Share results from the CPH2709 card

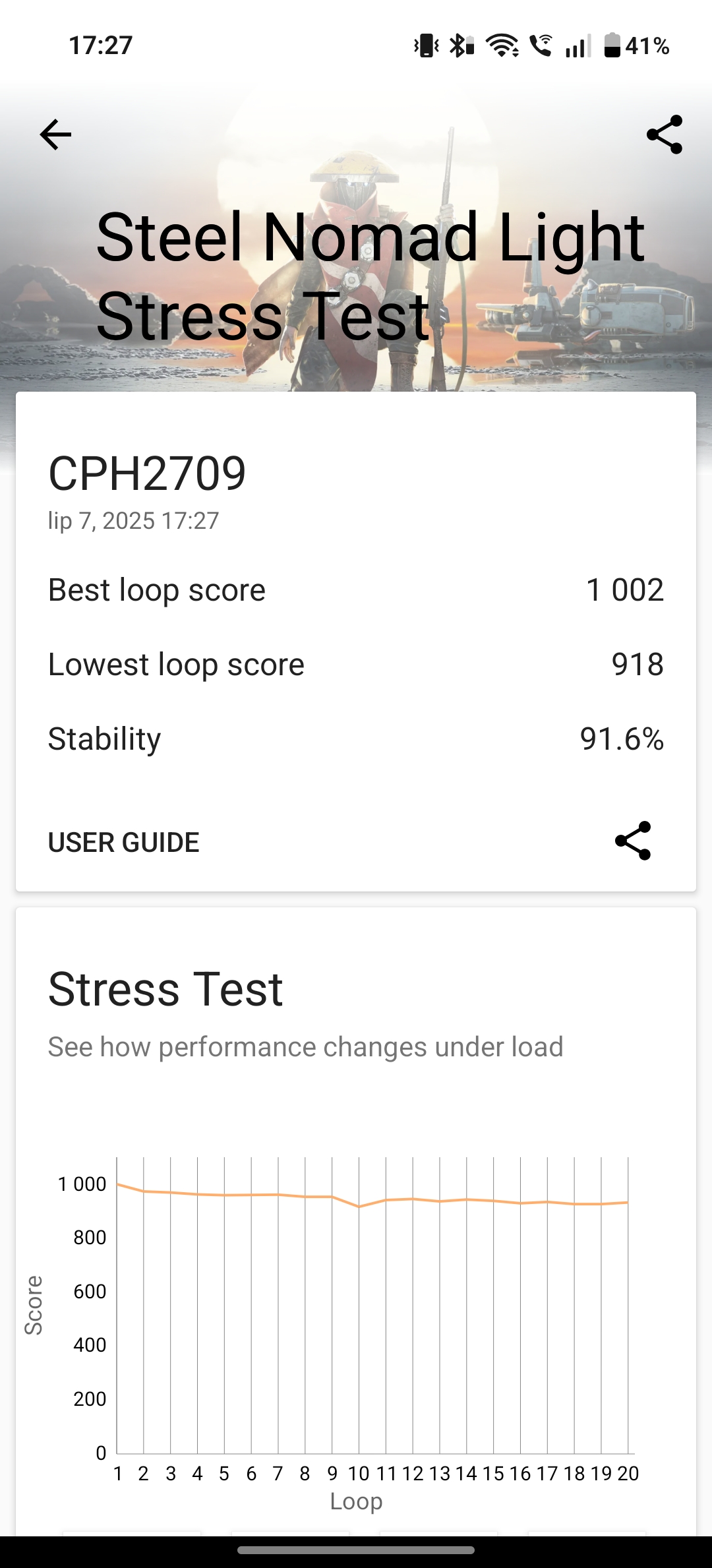point(633,841)
